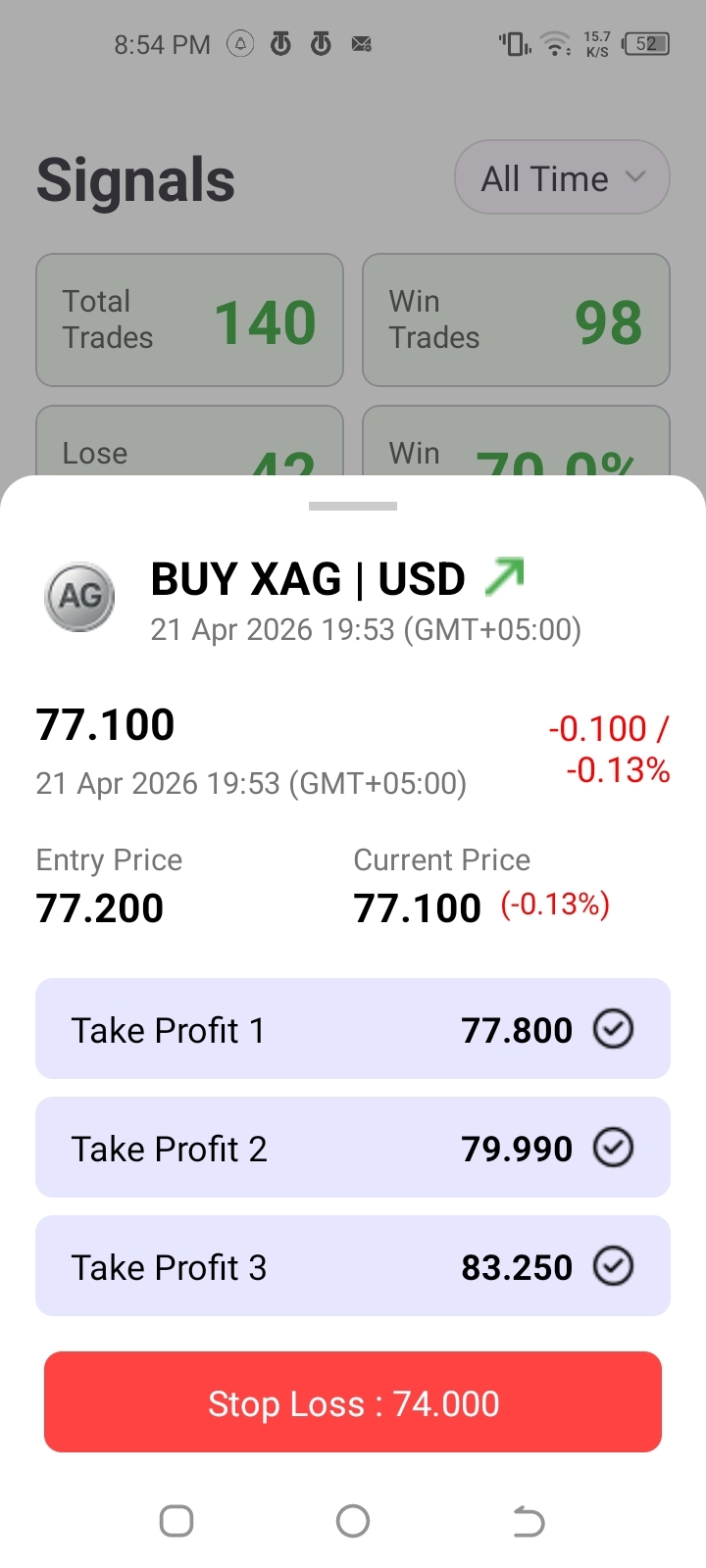Tap the red Stop Loss button
This screenshot has width=706, height=1568.
click(353, 1402)
